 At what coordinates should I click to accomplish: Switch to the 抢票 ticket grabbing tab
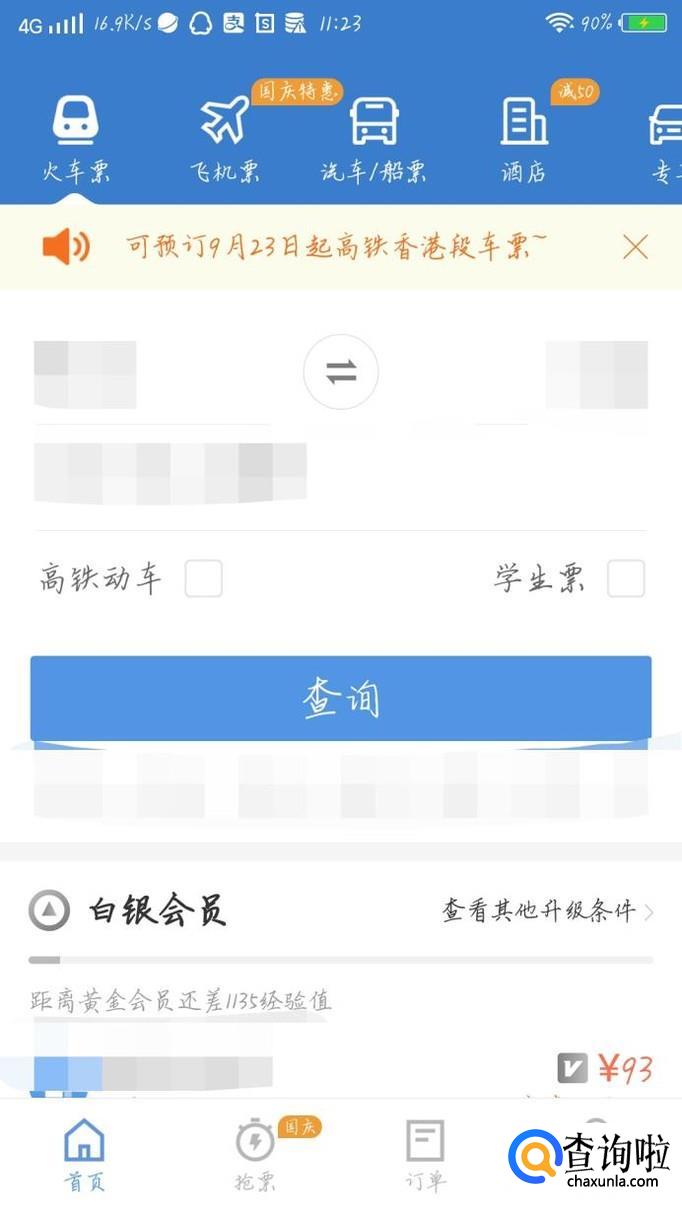click(x=255, y=1155)
